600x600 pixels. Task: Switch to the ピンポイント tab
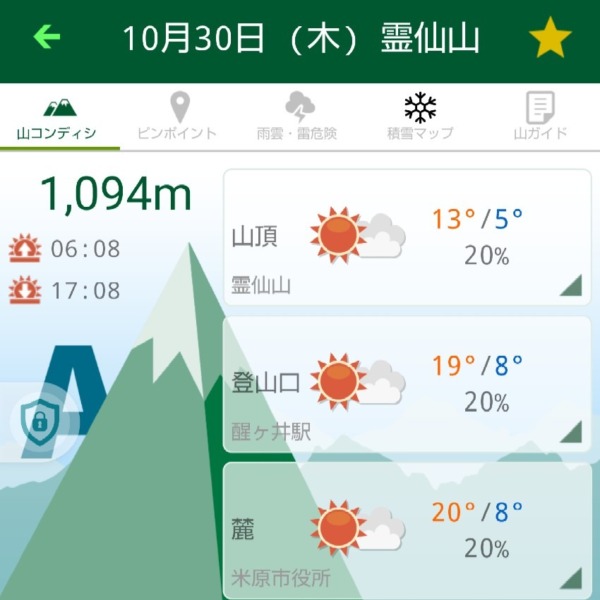click(179, 117)
